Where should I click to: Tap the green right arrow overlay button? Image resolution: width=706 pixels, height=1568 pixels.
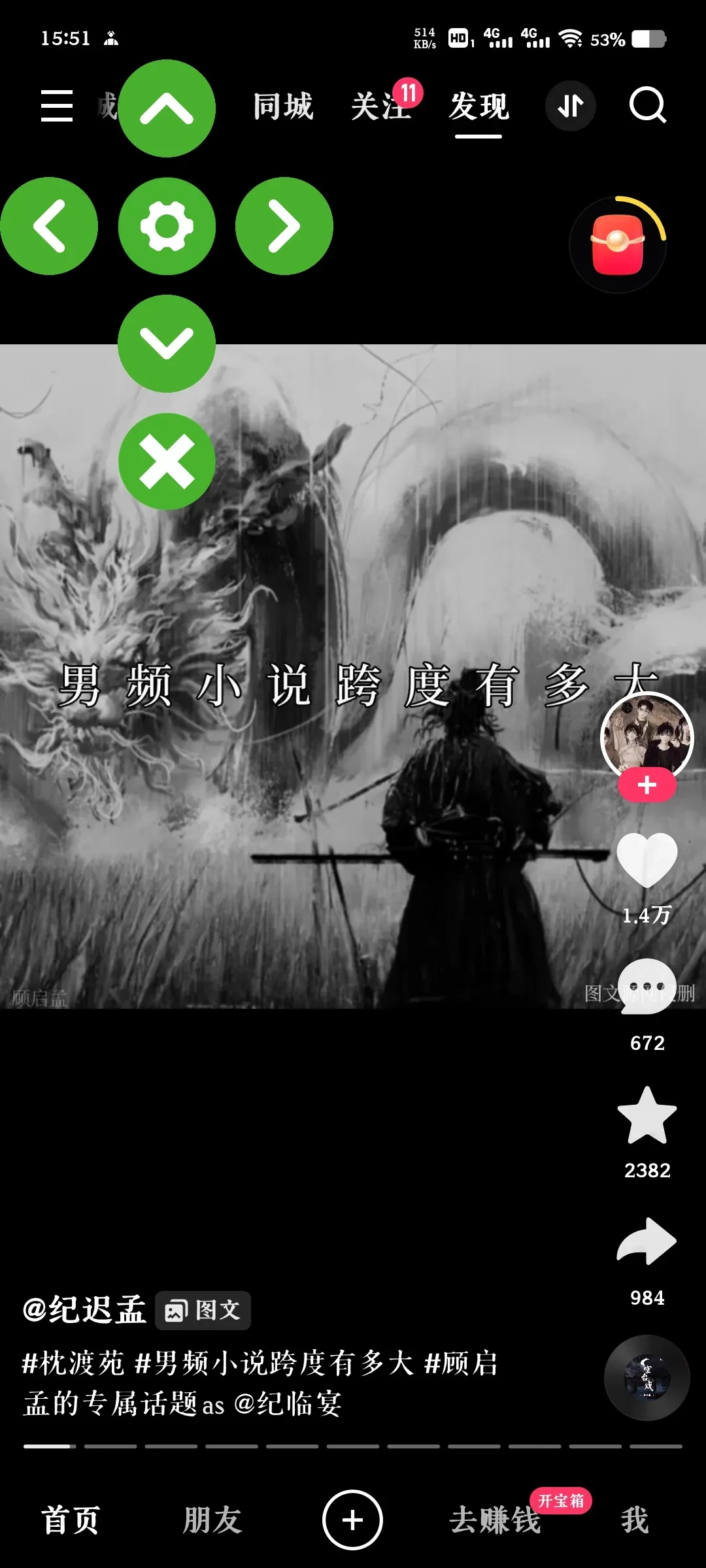tap(284, 226)
